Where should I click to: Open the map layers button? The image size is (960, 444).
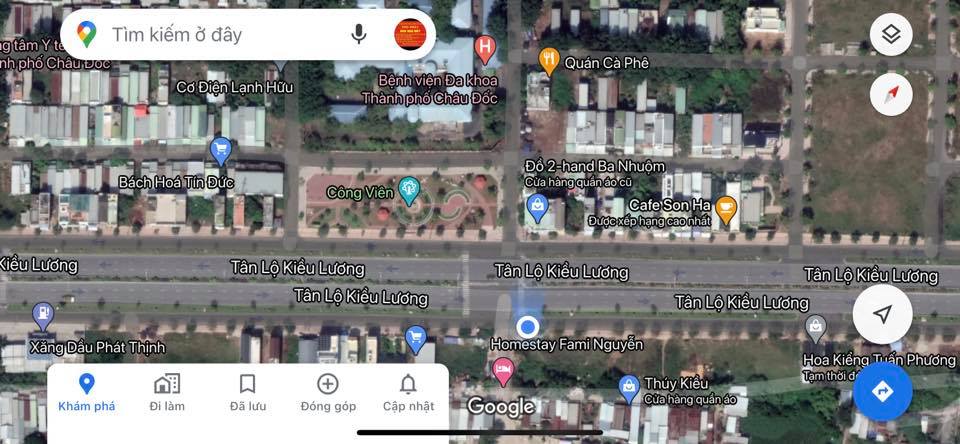click(x=891, y=35)
